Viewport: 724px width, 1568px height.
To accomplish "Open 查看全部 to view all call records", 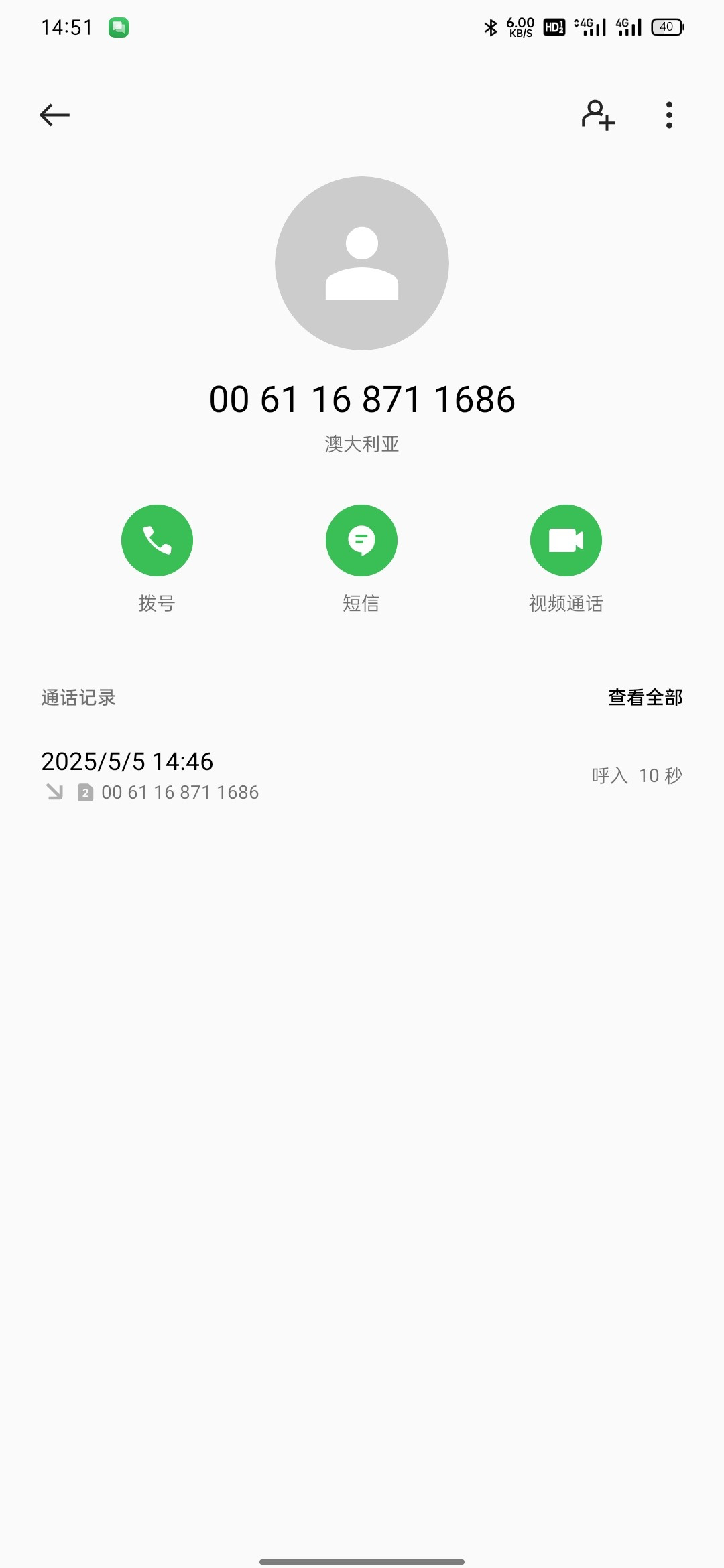I will pos(645,698).
